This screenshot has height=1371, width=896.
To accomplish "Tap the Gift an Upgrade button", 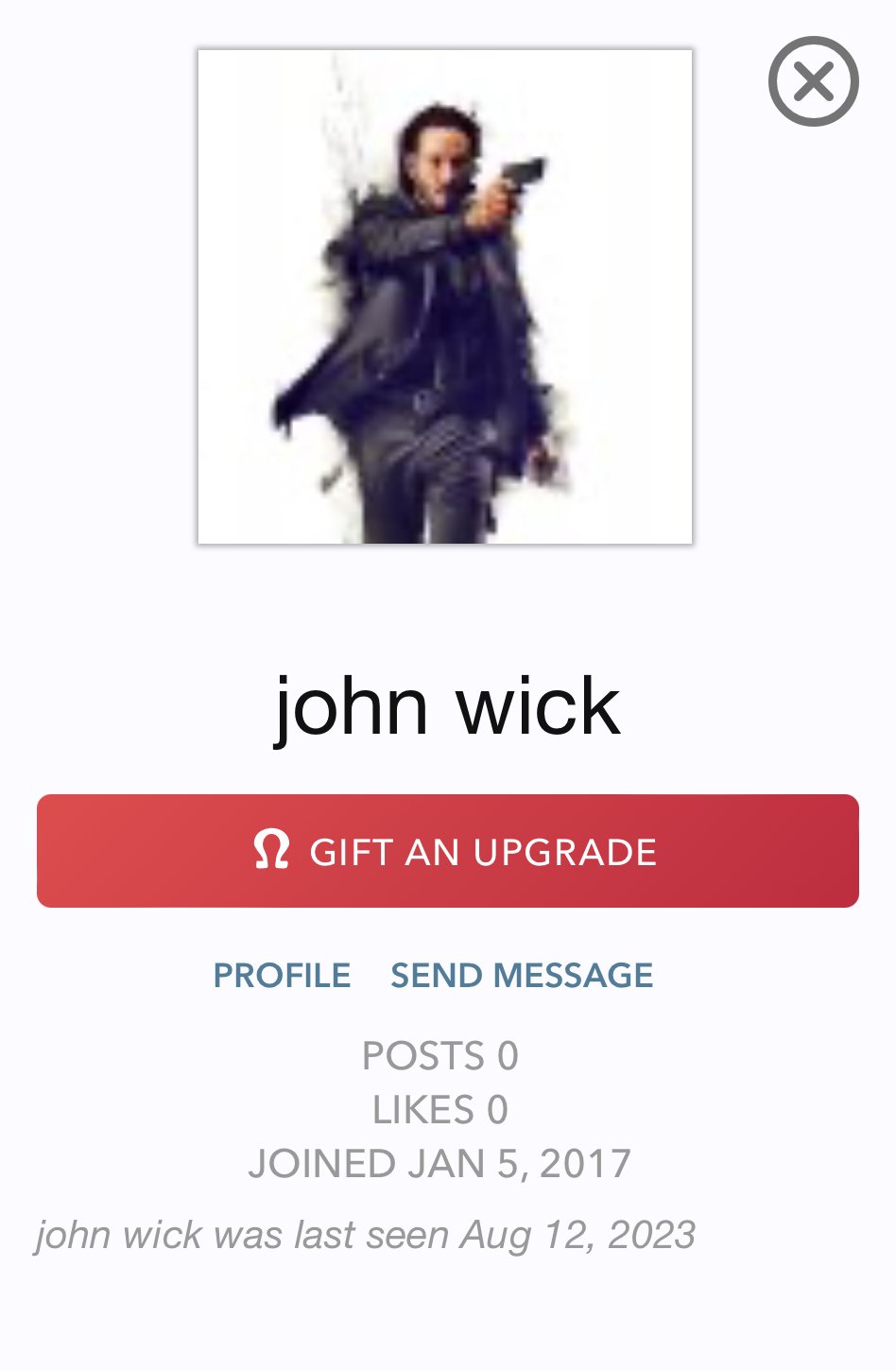I will click(x=448, y=851).
